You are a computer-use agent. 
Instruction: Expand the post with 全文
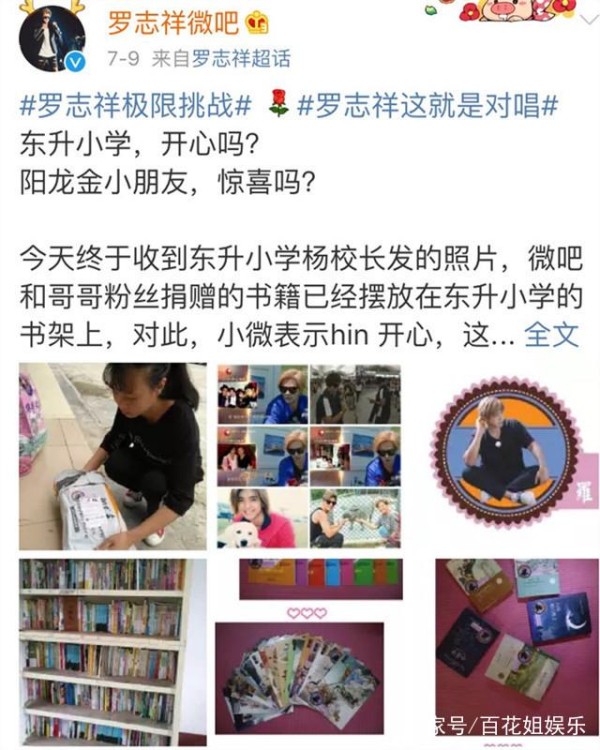coord(552,334)
